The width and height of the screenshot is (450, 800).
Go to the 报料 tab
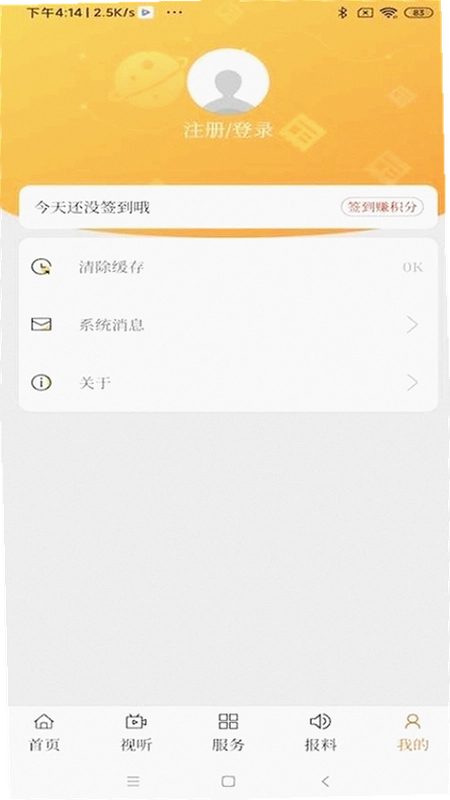(x=320, y=733)
